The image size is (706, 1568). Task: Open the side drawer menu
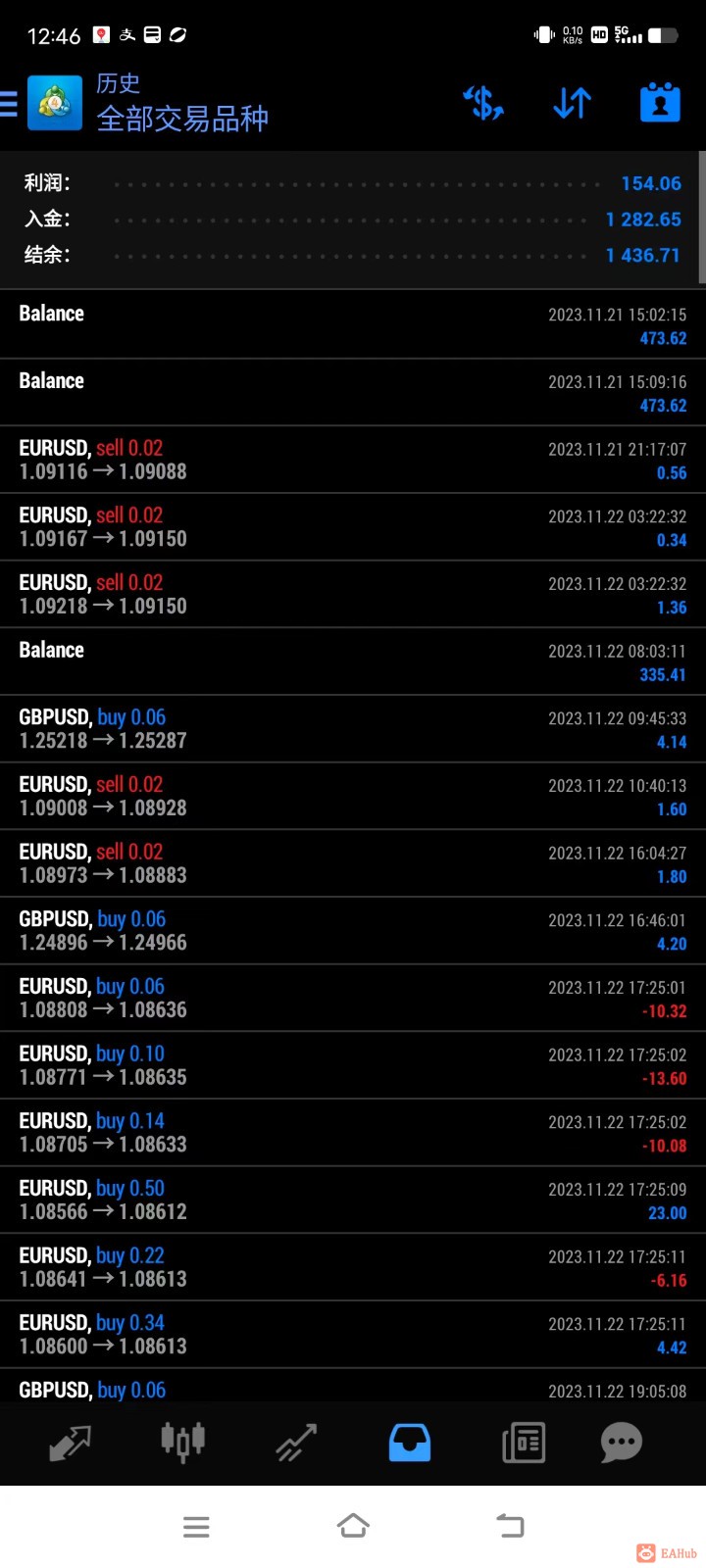[x=10, y=103]
